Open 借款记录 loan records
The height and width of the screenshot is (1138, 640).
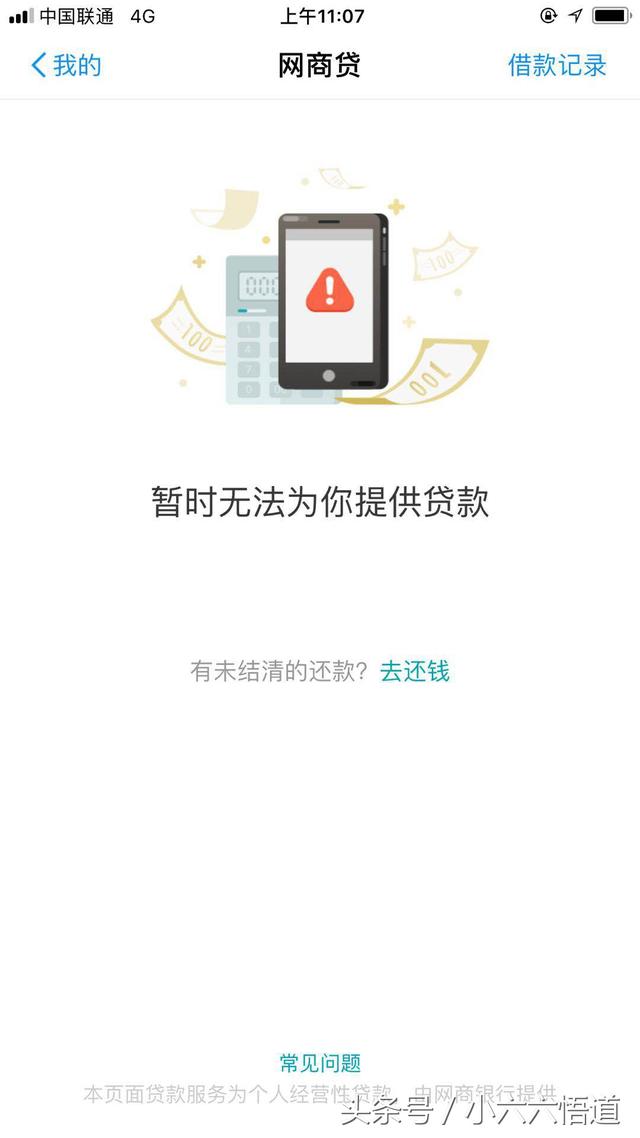557,65
